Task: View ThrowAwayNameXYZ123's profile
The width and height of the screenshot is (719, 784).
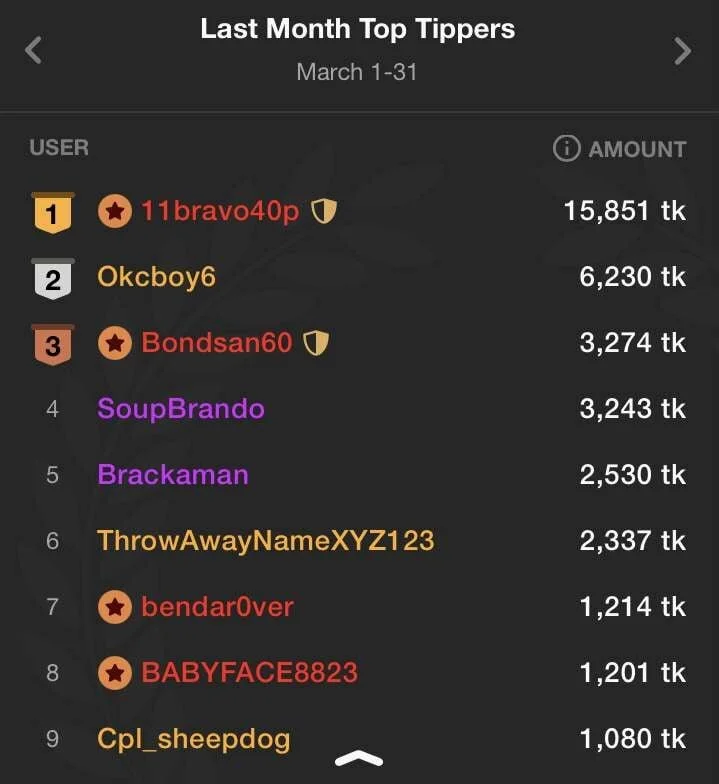Action: [265, 541]
